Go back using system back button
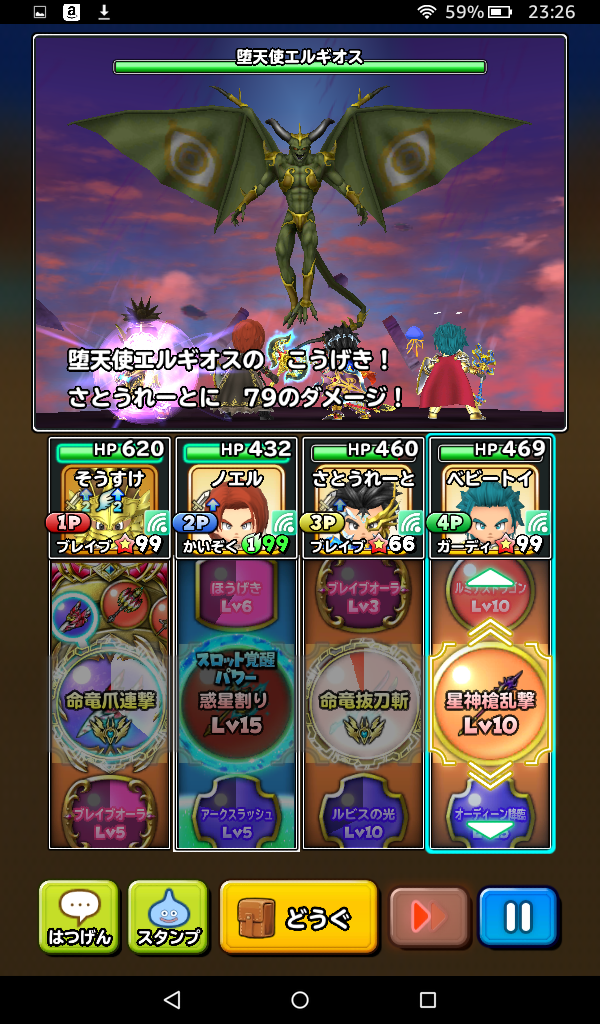Screen dimensions: 600x1024 [172, 1000]
